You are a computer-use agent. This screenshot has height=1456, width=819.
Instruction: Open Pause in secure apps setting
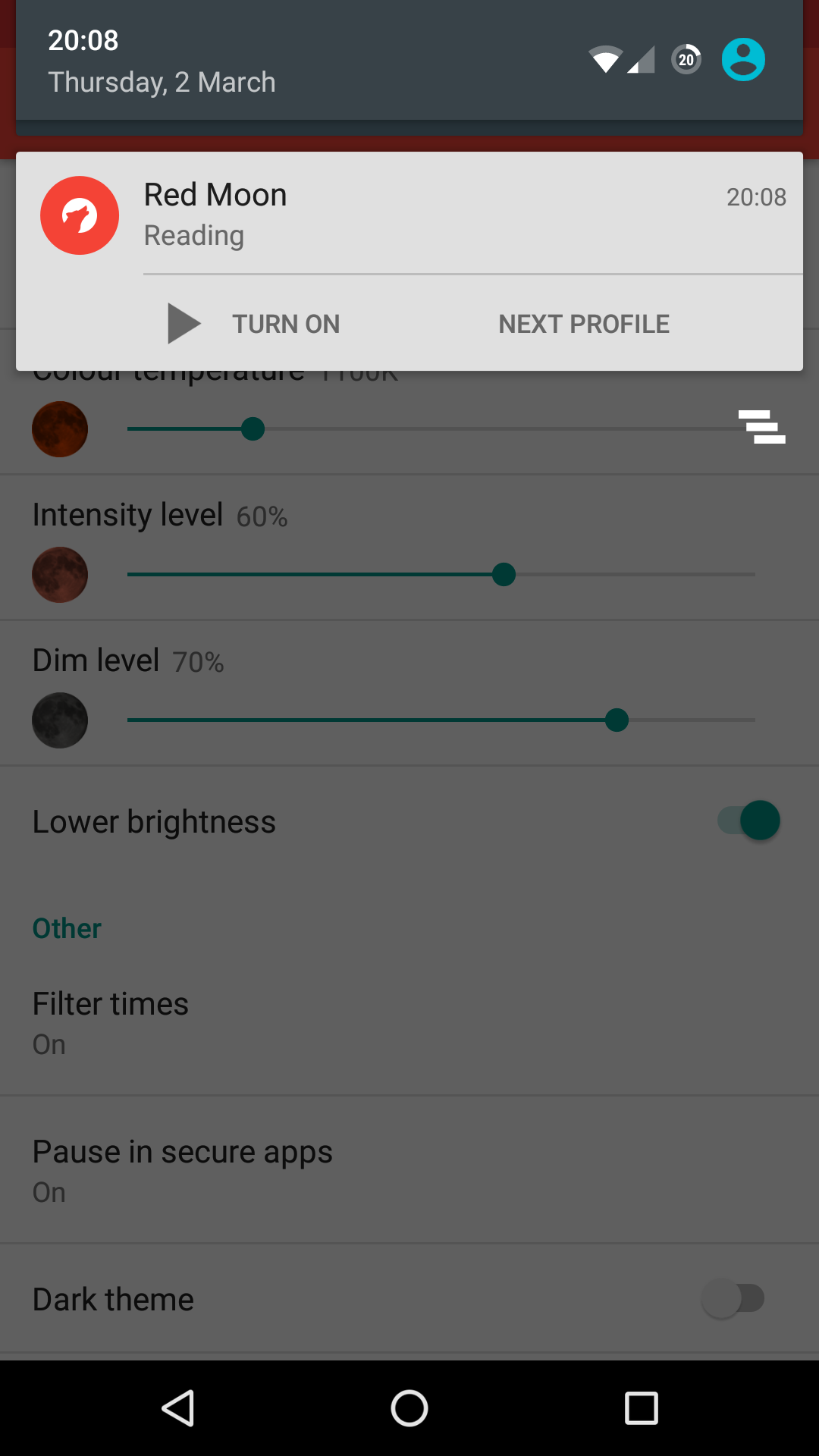tap(409, 1169)
